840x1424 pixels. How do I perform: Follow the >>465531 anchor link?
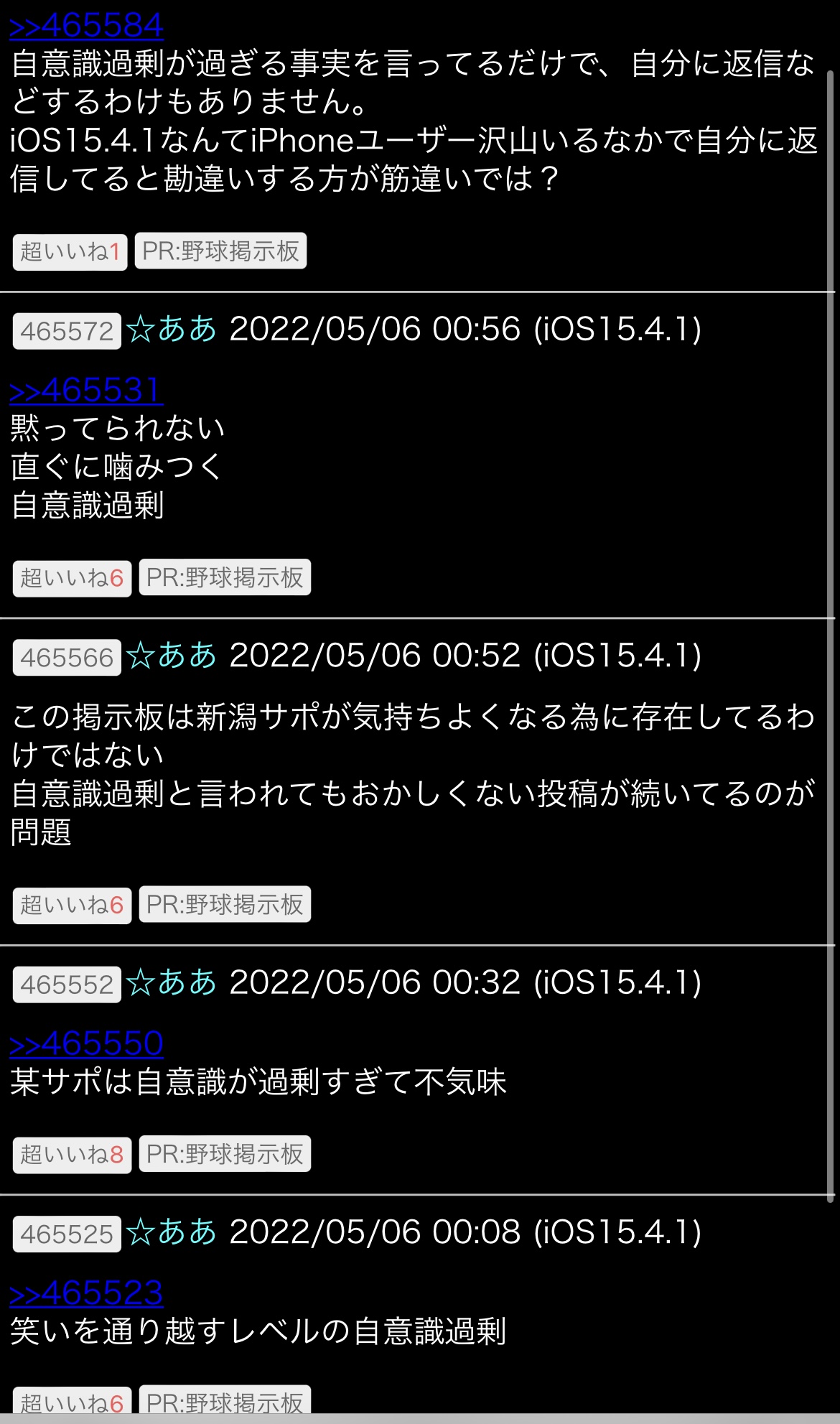tap(86, 391)
